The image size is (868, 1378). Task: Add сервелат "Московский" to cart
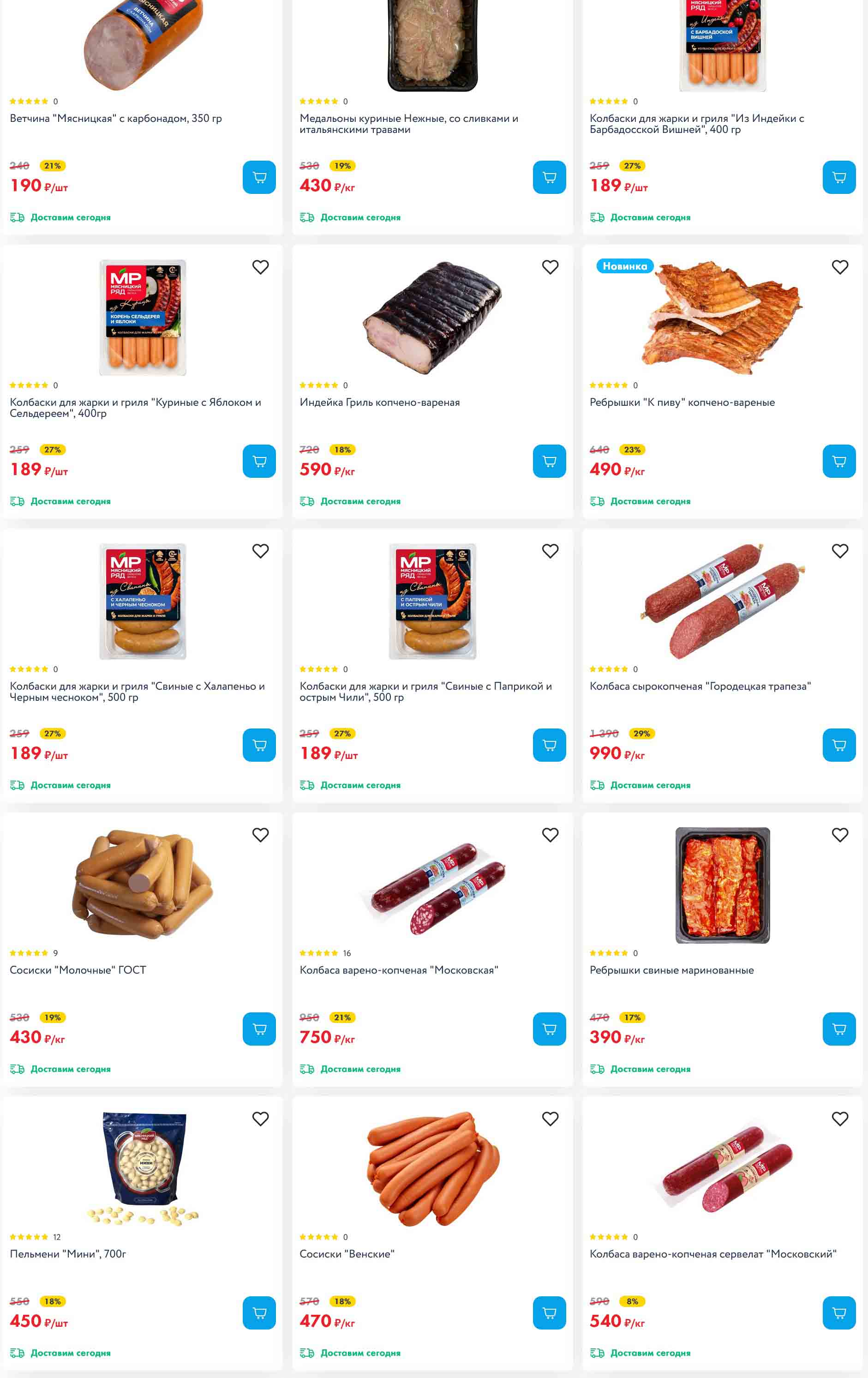coord(839,1313)
